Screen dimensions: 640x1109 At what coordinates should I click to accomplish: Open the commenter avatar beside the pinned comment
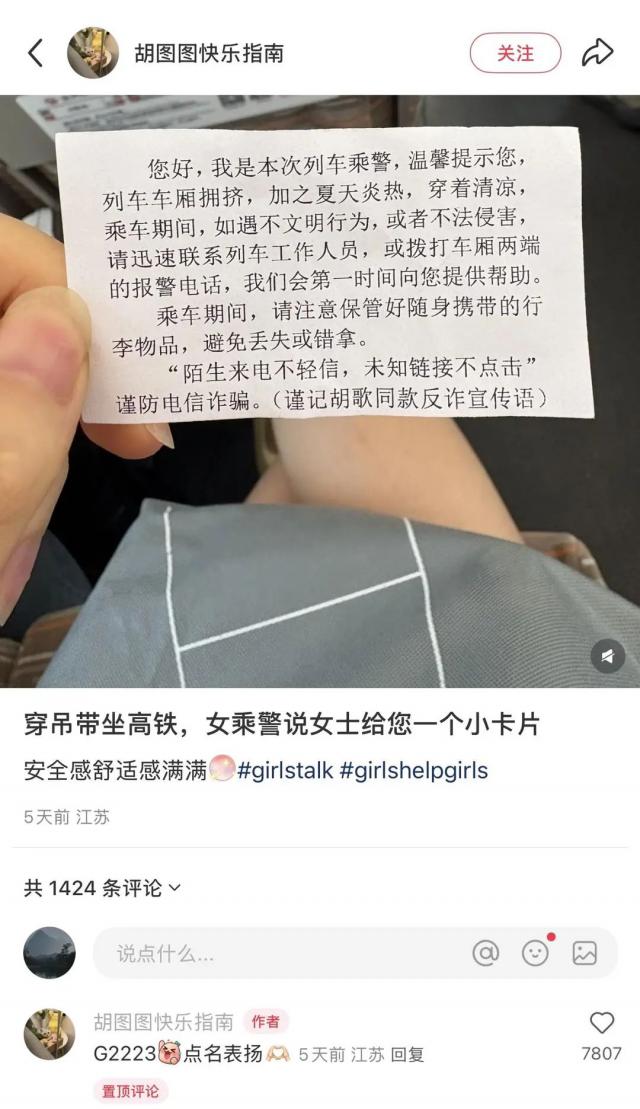[49, 1034]
